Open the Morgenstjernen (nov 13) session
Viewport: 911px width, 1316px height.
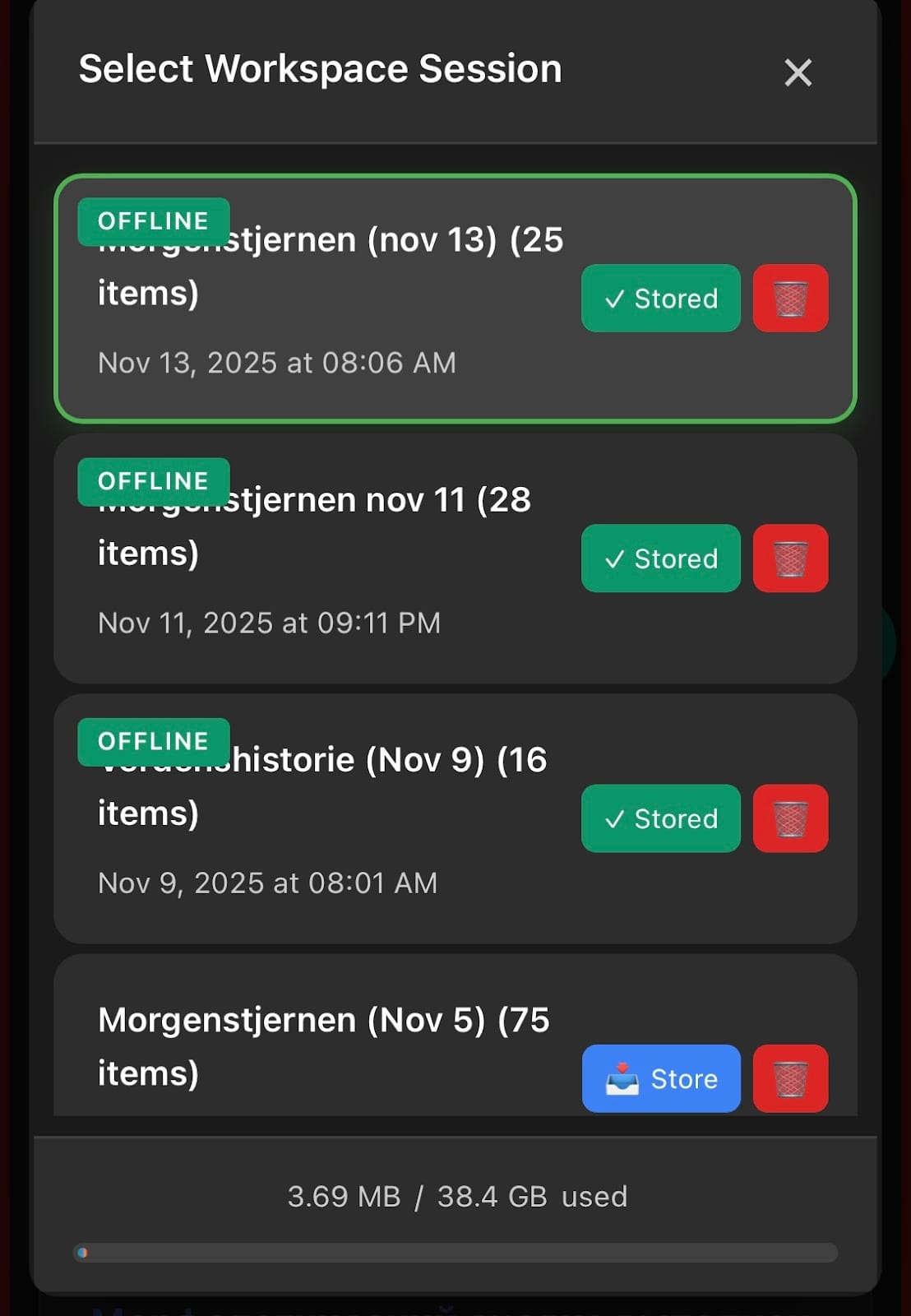(329, 267)
